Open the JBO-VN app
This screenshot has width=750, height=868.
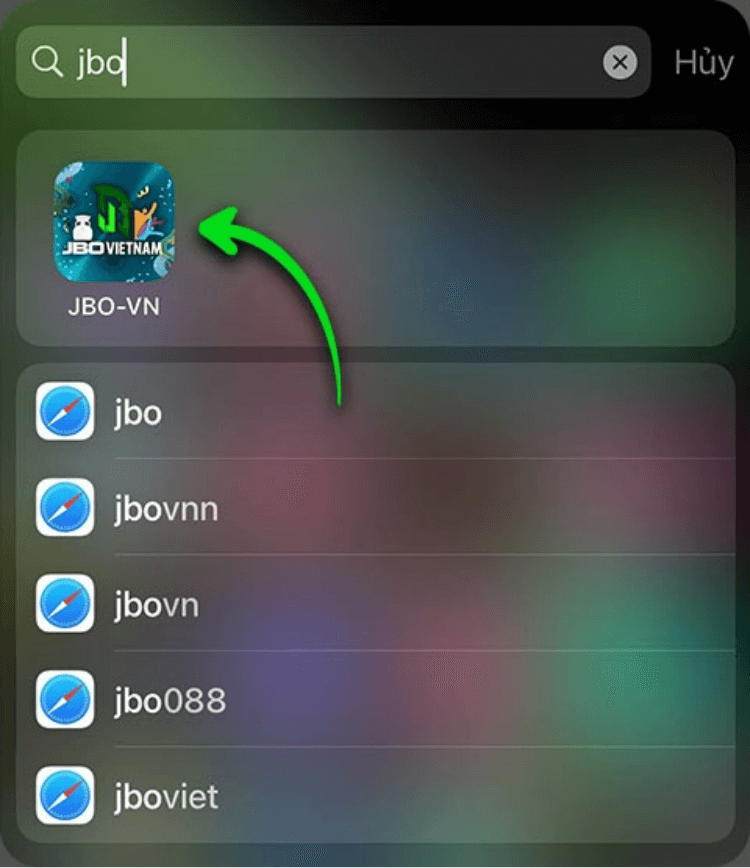click(113, 223)
